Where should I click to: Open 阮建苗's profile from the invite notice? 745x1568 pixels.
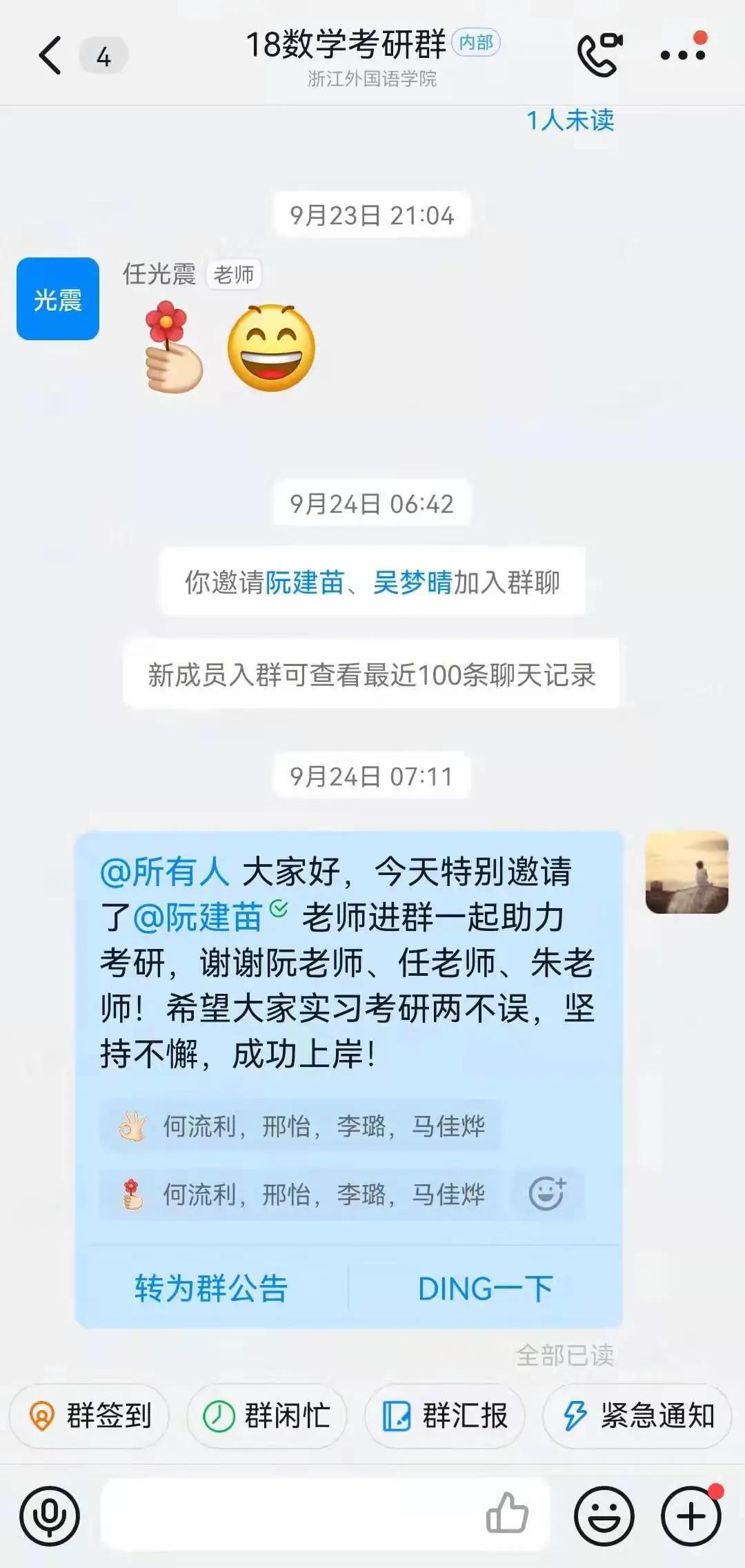point(304,582)
